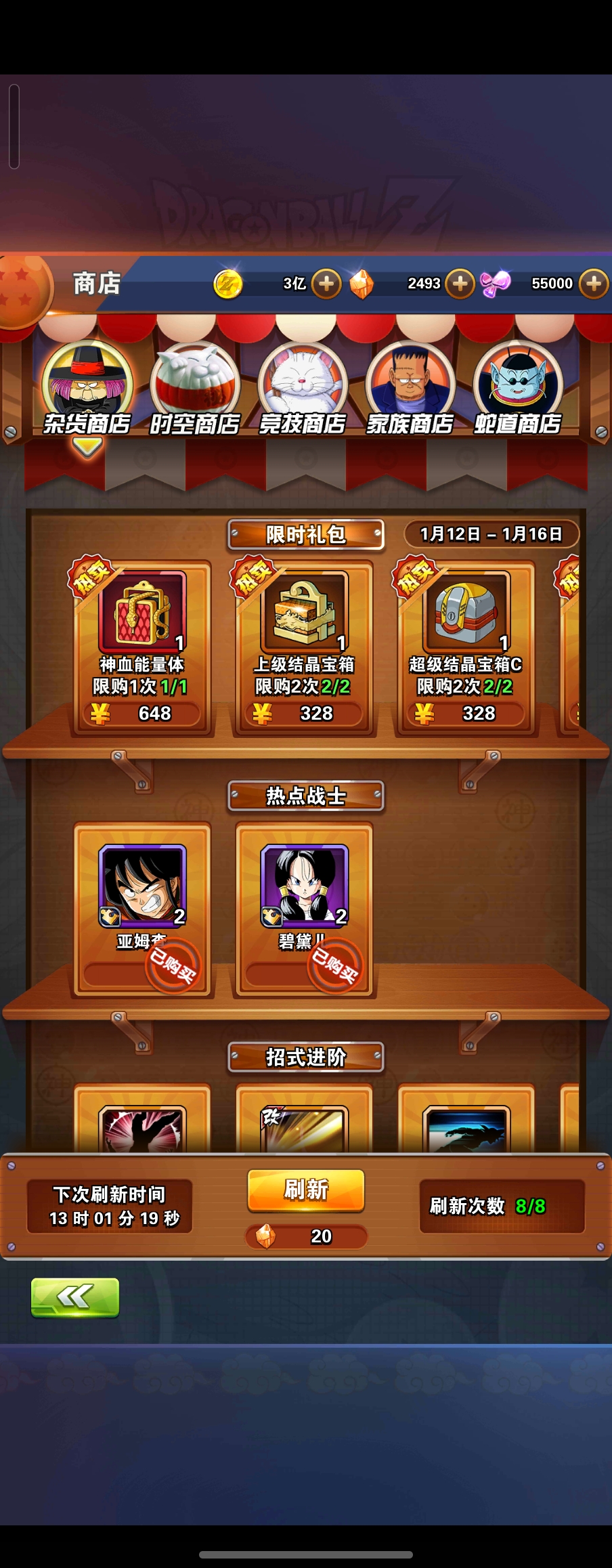Select the 超级结晶宝箱C gift pack
The width and height of the screenshot is (612, 1568).
[466, 648]
